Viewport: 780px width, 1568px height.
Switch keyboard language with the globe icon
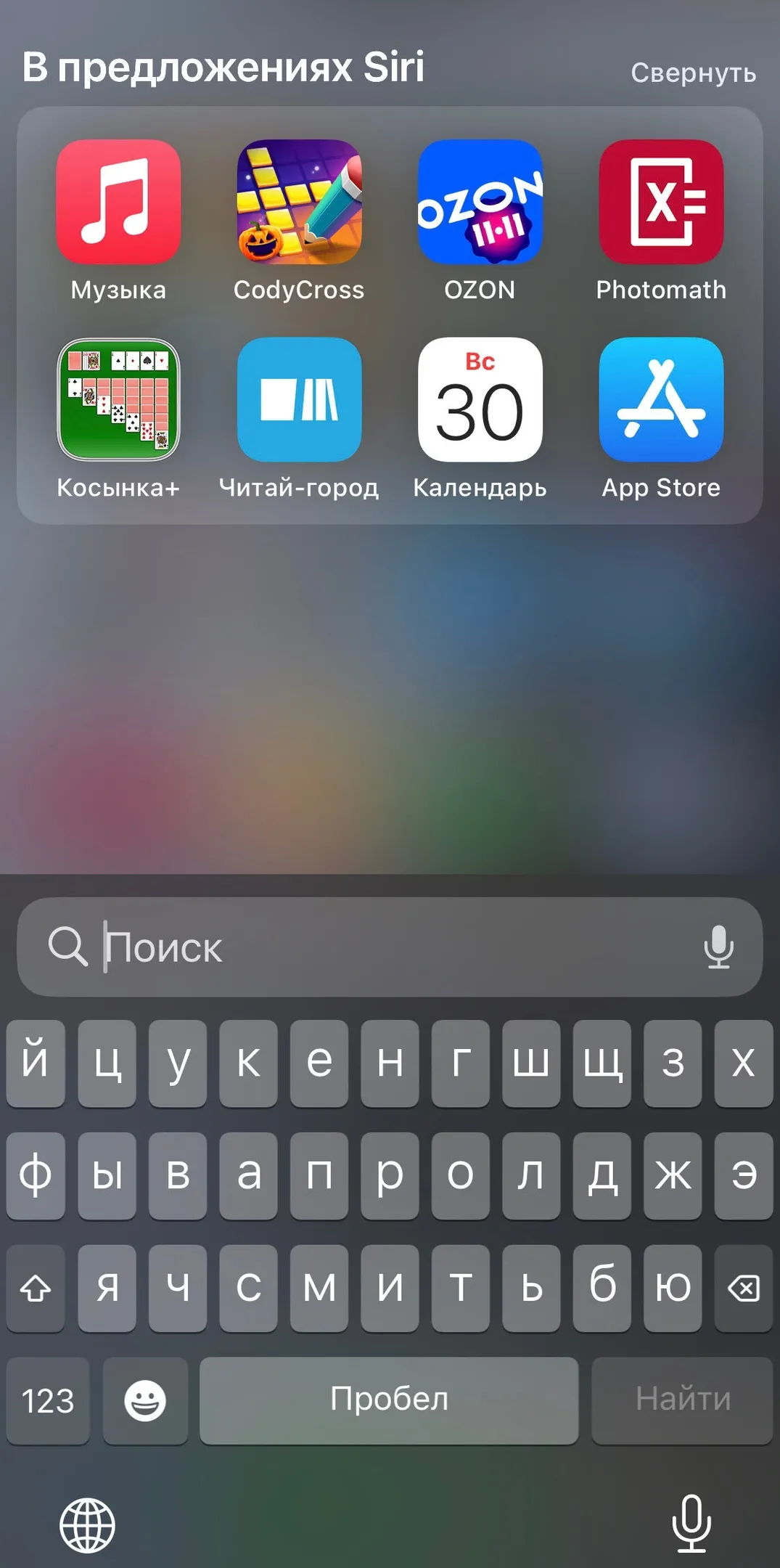point(87,1525)
